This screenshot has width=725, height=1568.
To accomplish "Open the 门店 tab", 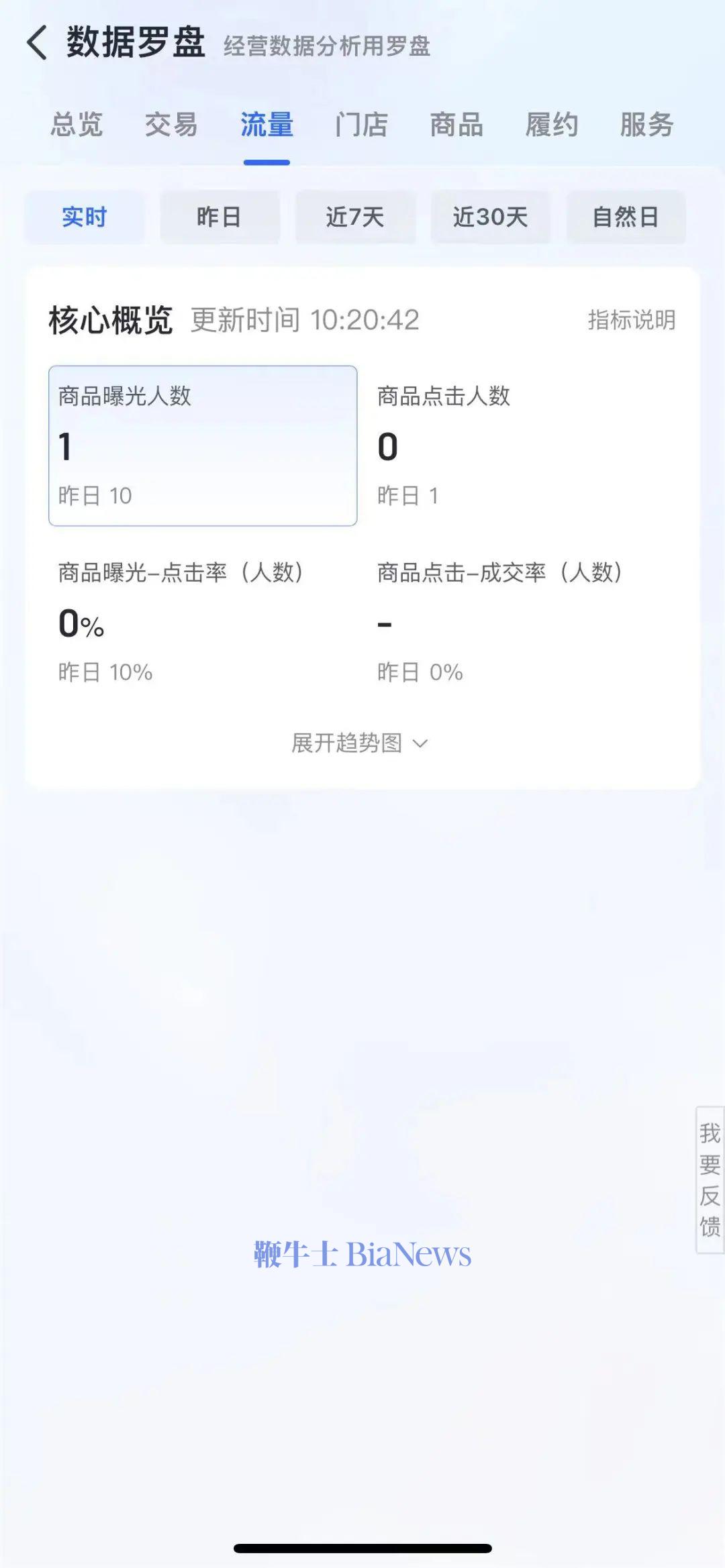I will (362, 125).
